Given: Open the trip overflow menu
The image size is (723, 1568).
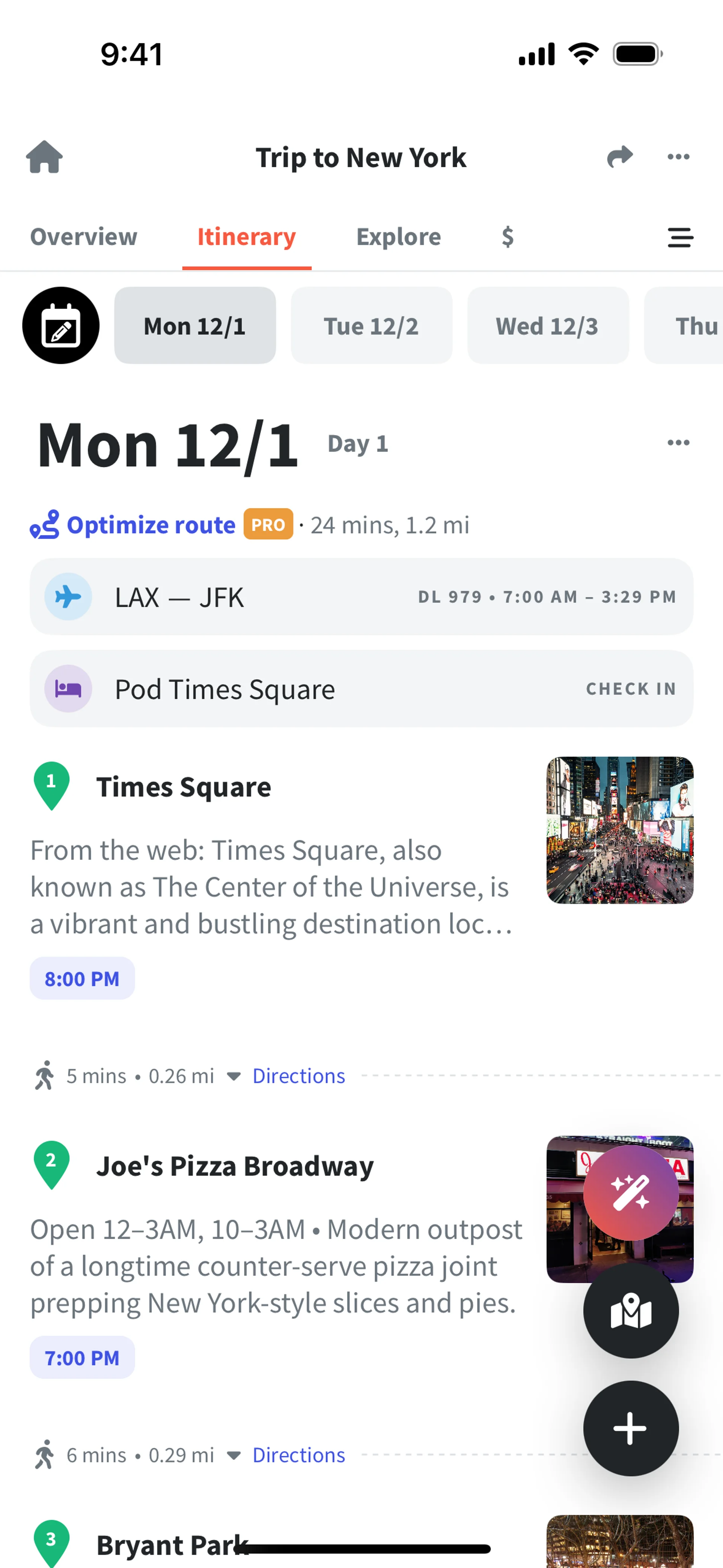Looking at the screenshot, I should pos(678,157).
